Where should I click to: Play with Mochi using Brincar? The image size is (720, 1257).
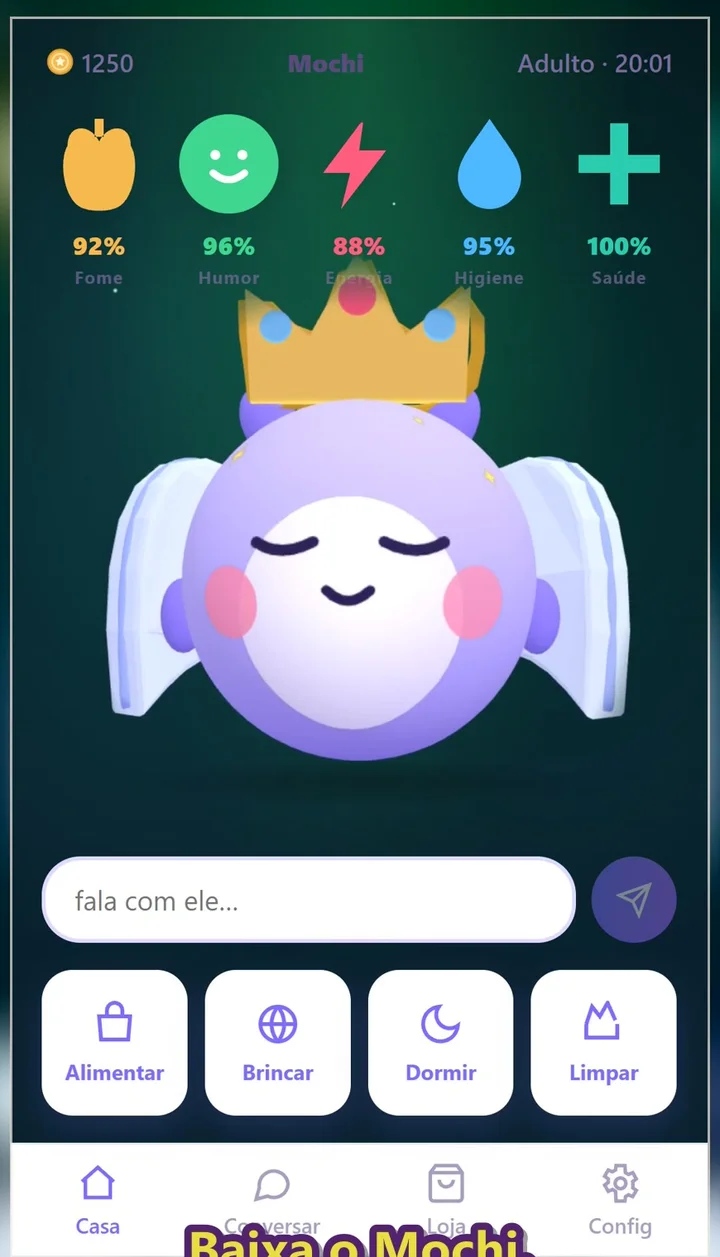(x=277, y=1042)
